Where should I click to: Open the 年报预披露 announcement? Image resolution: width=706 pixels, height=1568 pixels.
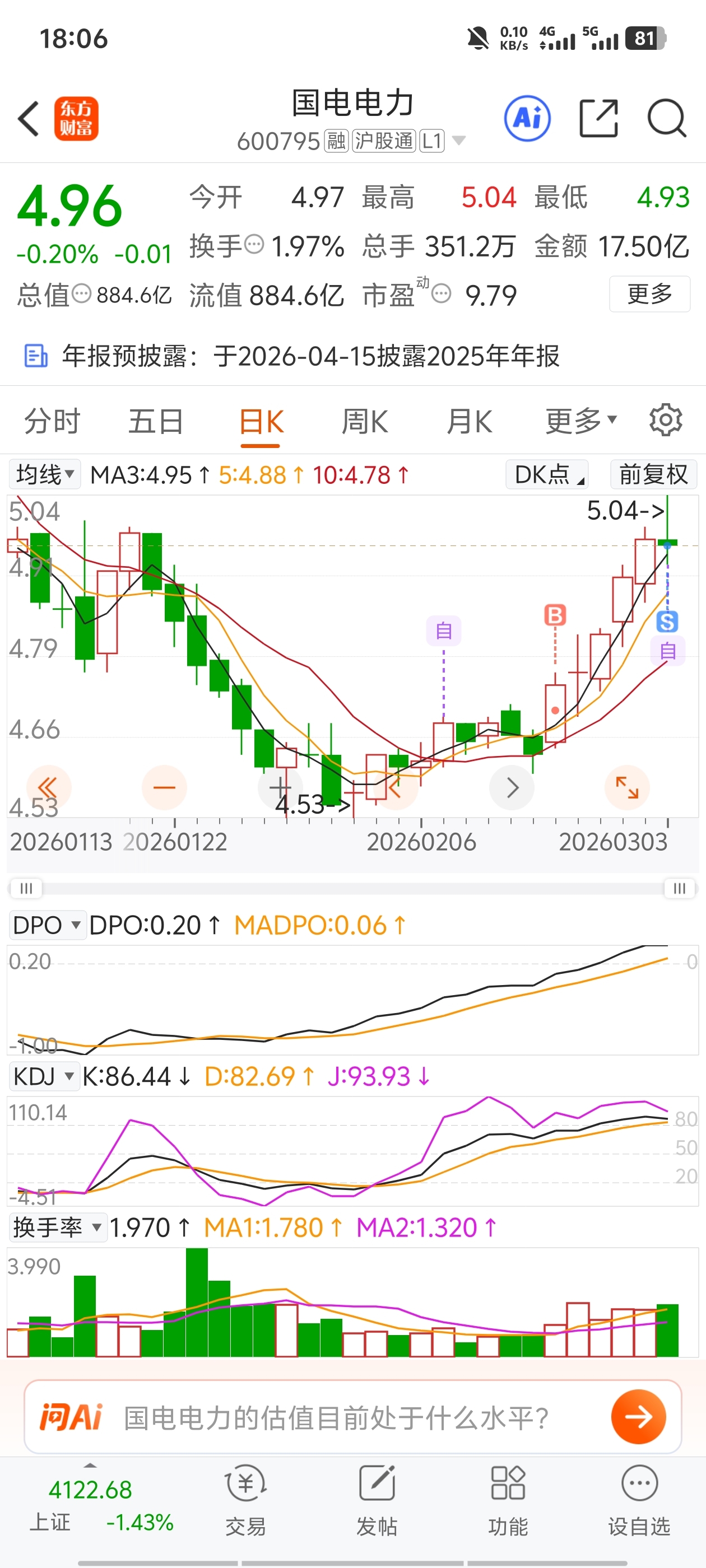(310, 356)
